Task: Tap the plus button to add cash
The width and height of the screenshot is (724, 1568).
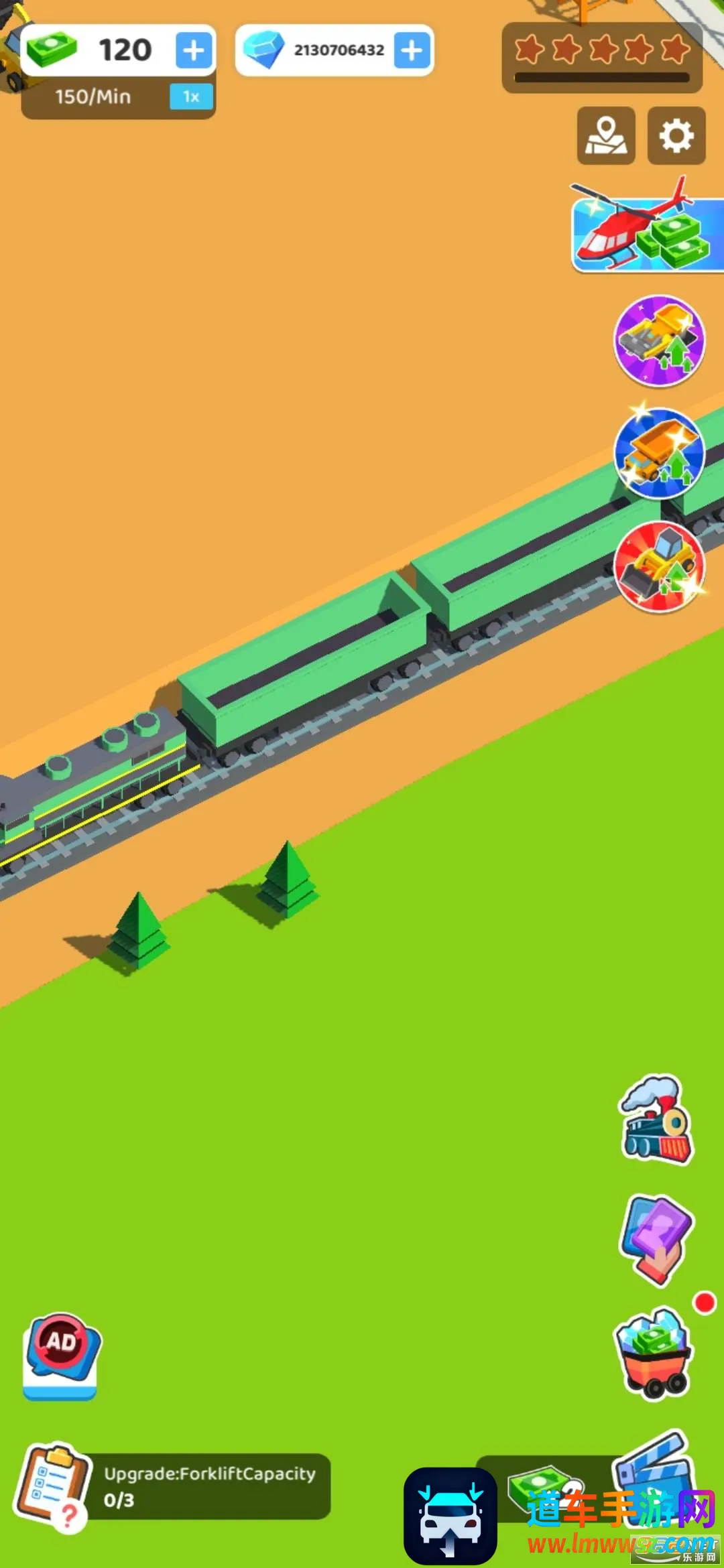Action: click(194, 50)
